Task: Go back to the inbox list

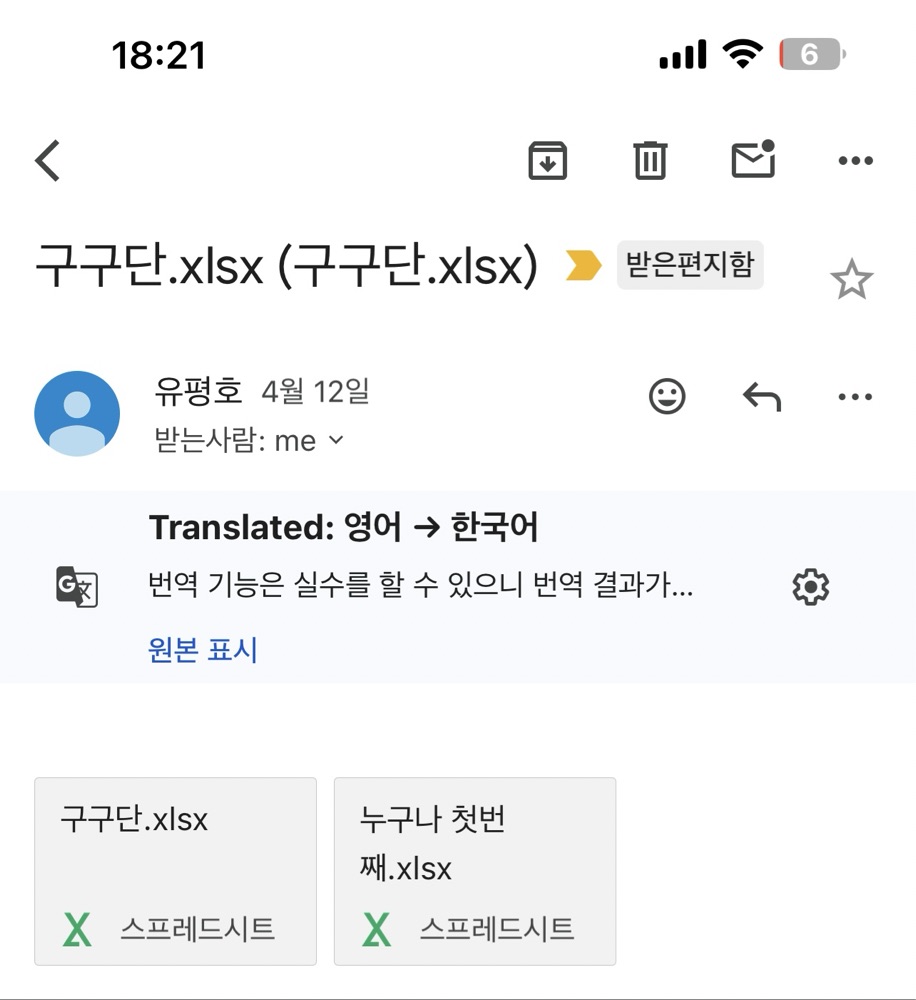Action: [48, 161]
